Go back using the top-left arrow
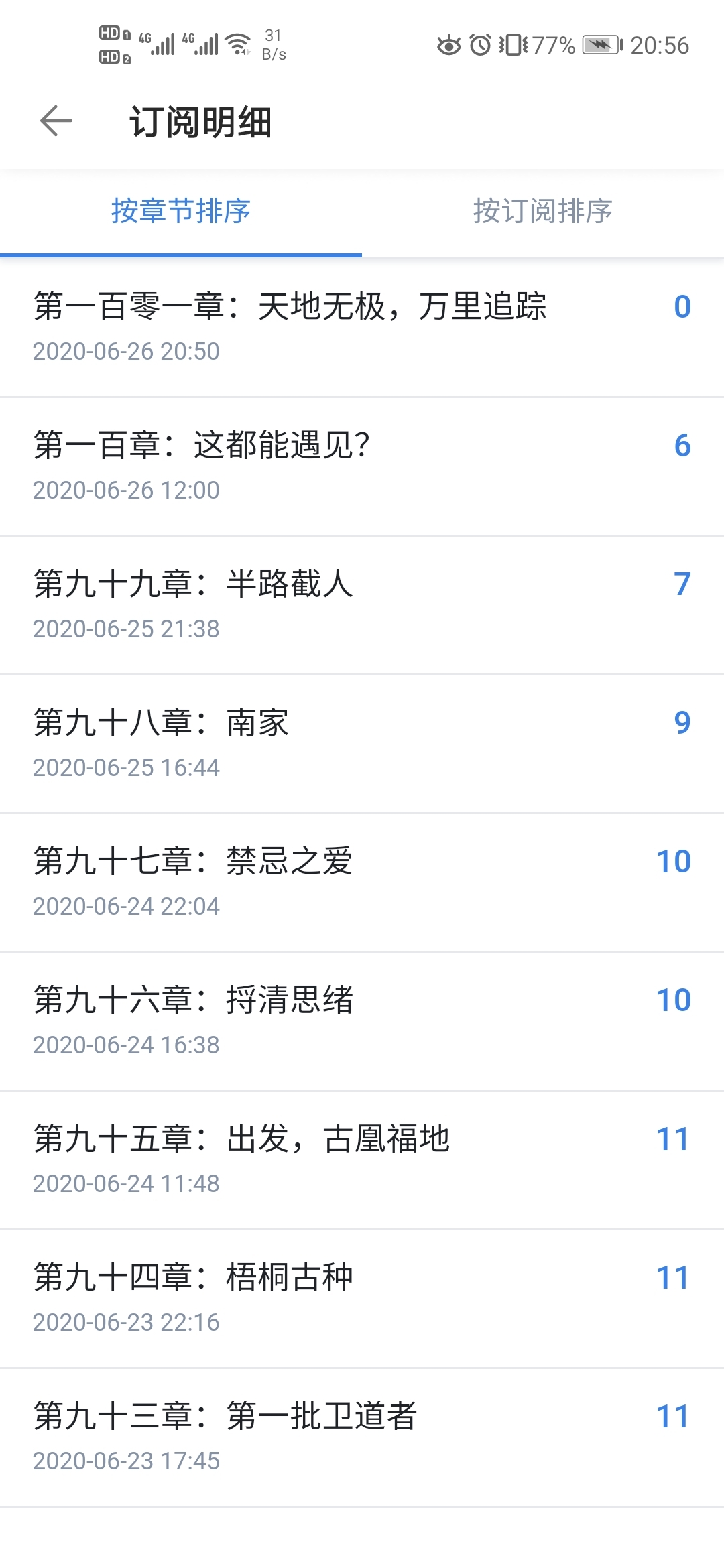The image size is (724, 1568). (x=56, y=121)
